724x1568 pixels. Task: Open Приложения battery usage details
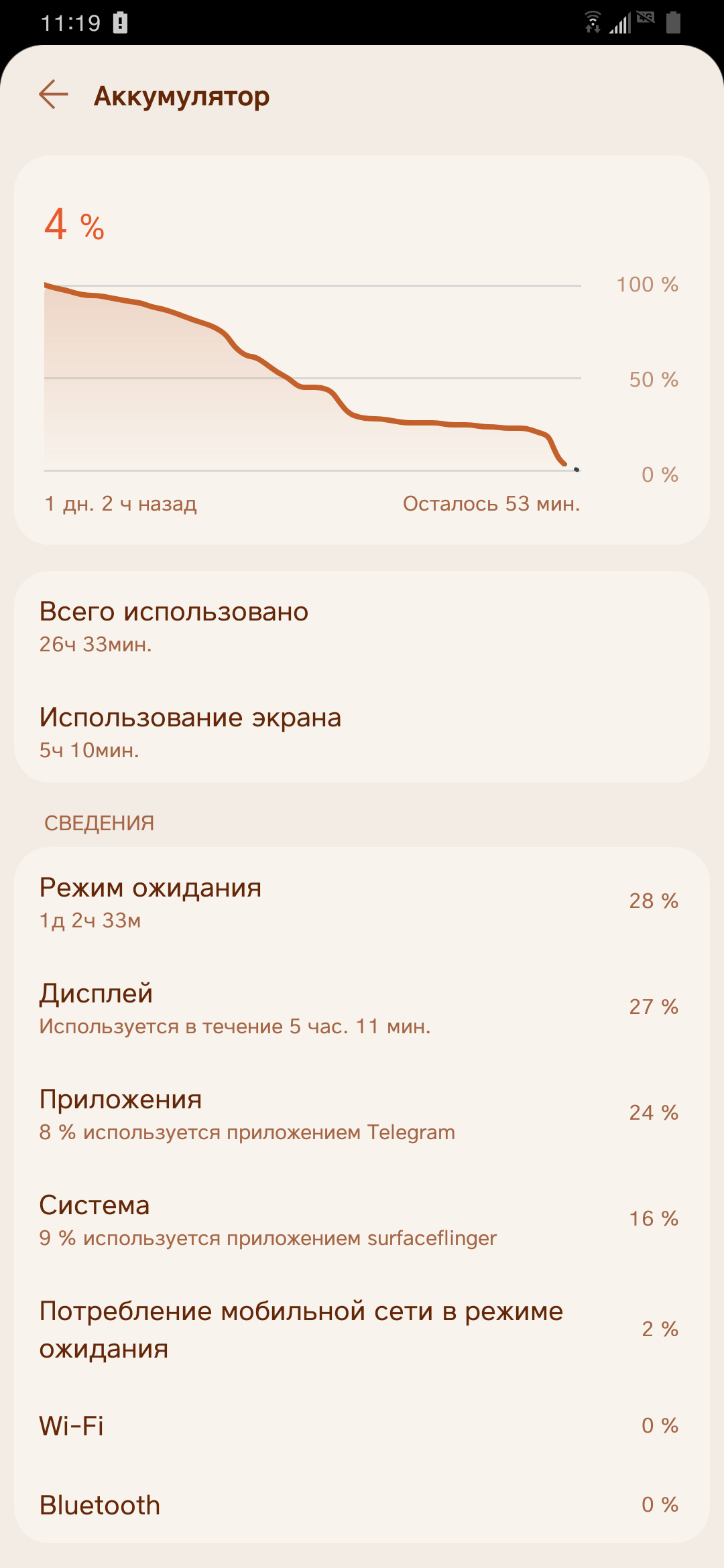[362, 1113]
